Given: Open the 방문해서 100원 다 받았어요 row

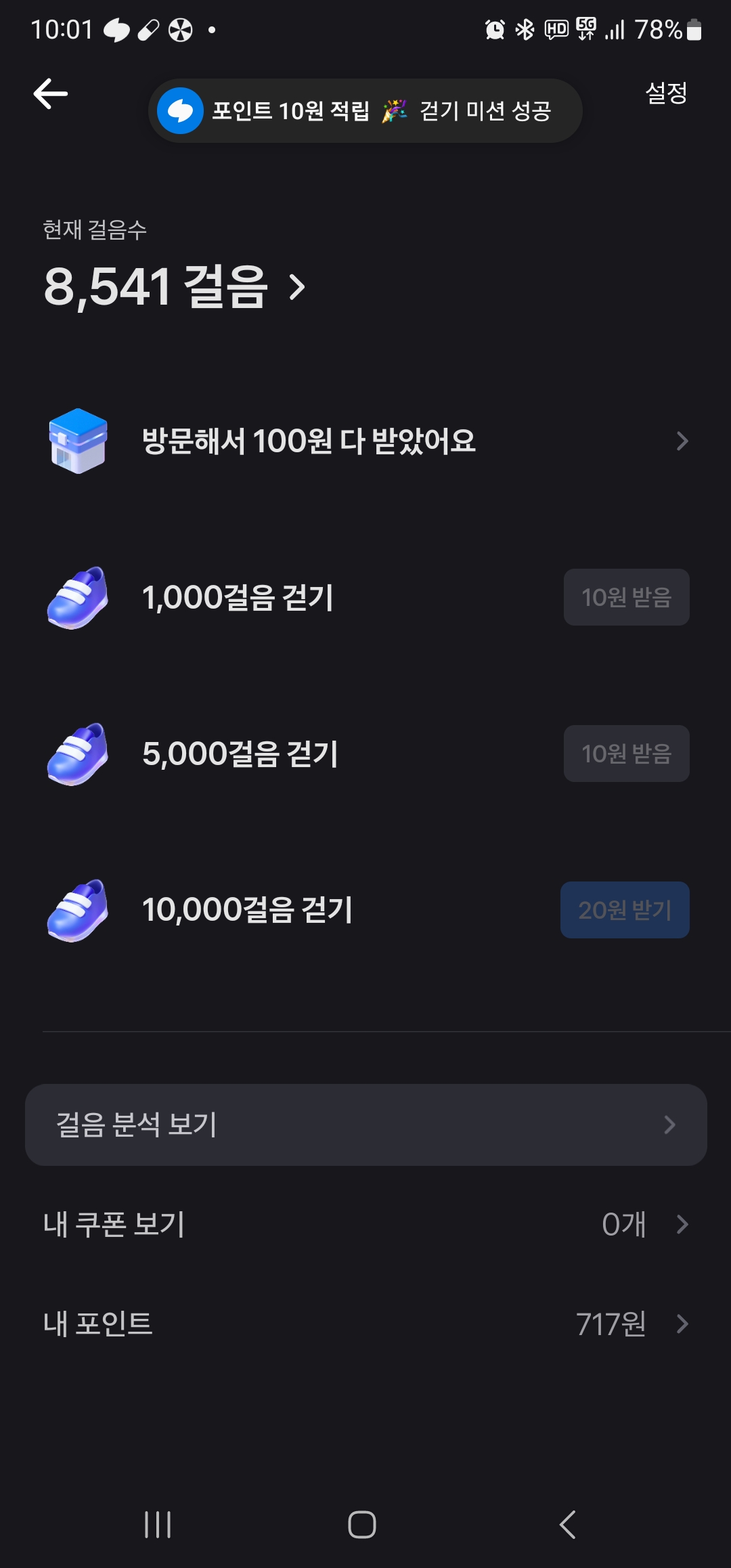Looking at the screenshot, I should (365, 441).
